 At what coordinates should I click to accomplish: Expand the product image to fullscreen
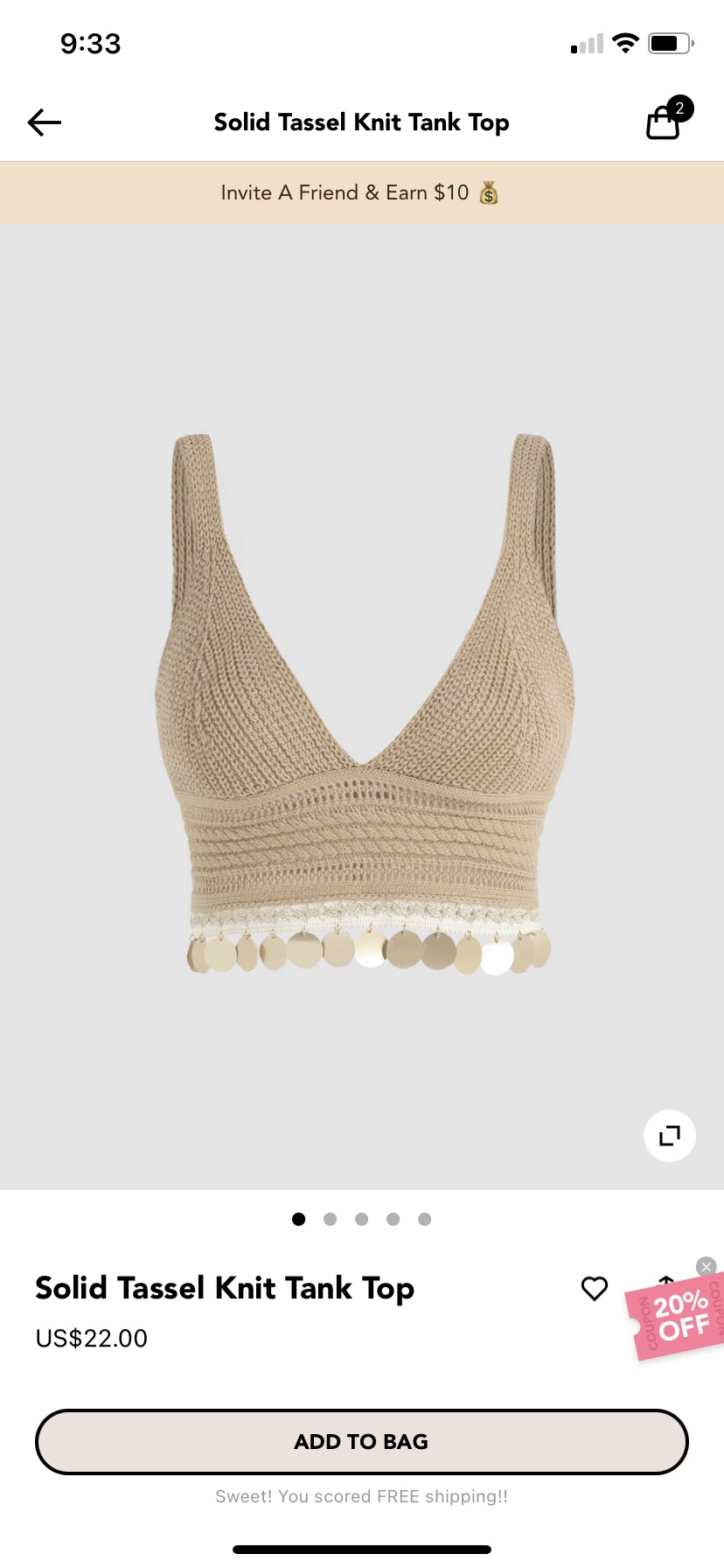[669, 1136]
